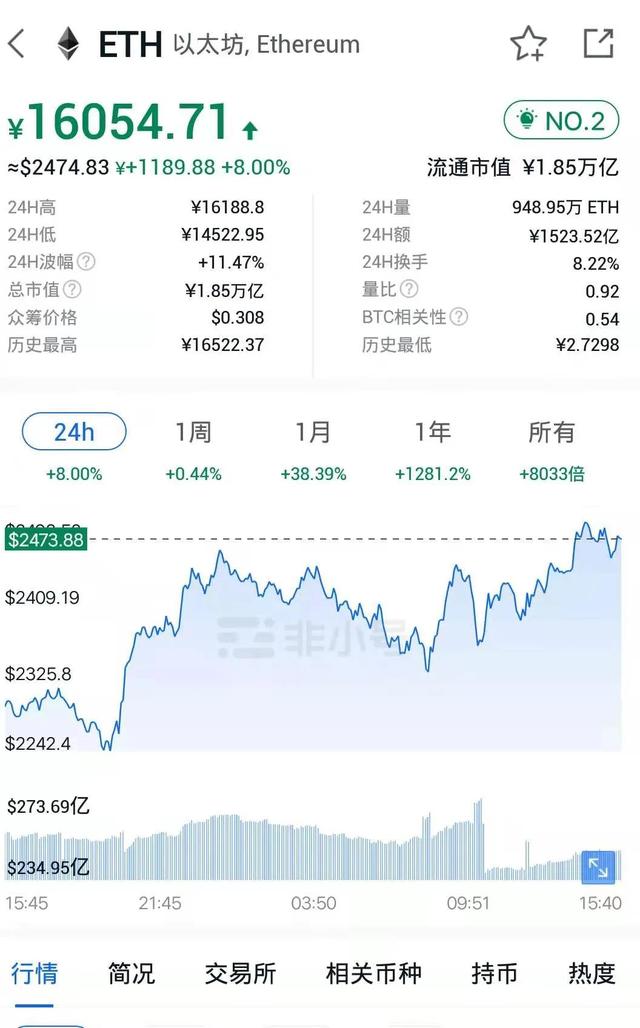Switch to the 简况 tab
Viewport: 640px width, 1028px height.
(x=131, y=973)
